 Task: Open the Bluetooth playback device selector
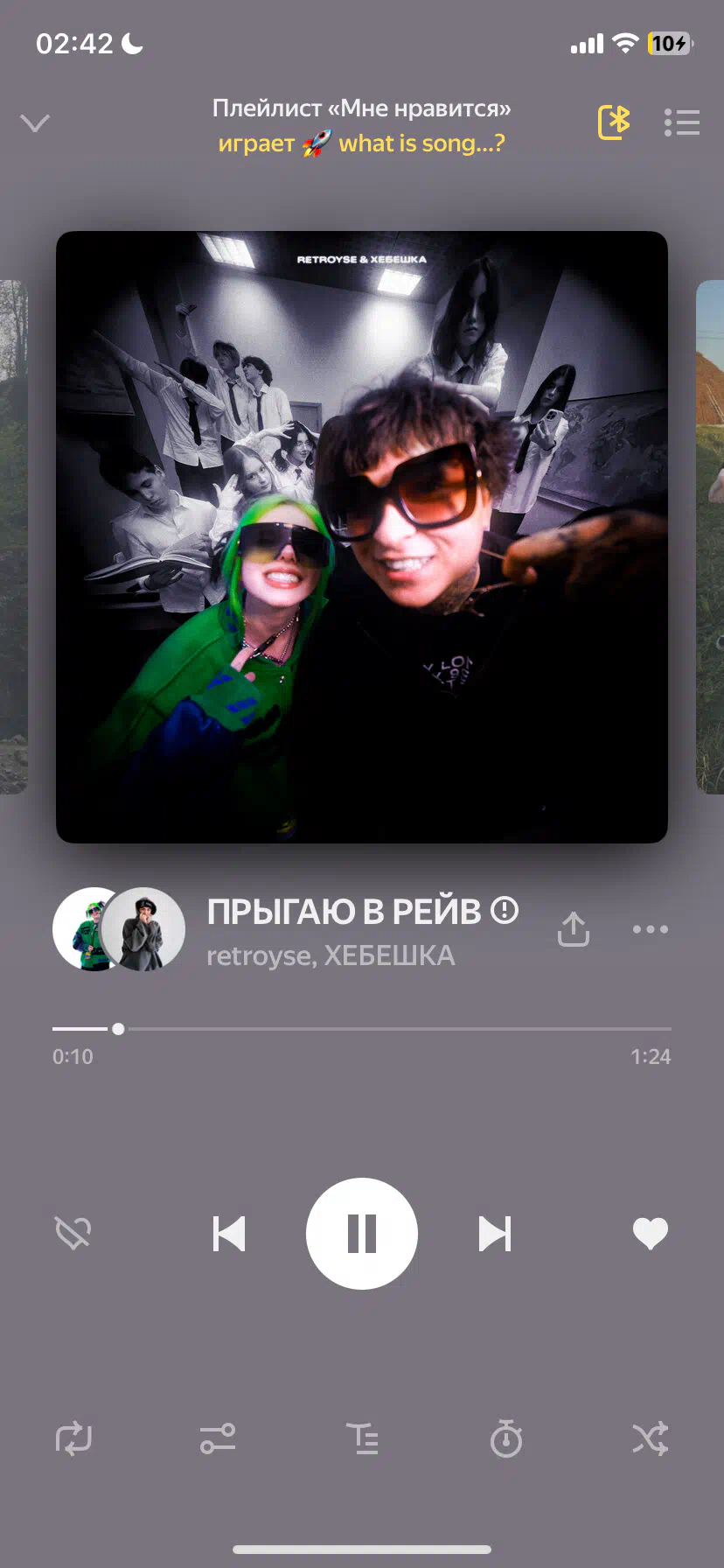tap(614, 122)
